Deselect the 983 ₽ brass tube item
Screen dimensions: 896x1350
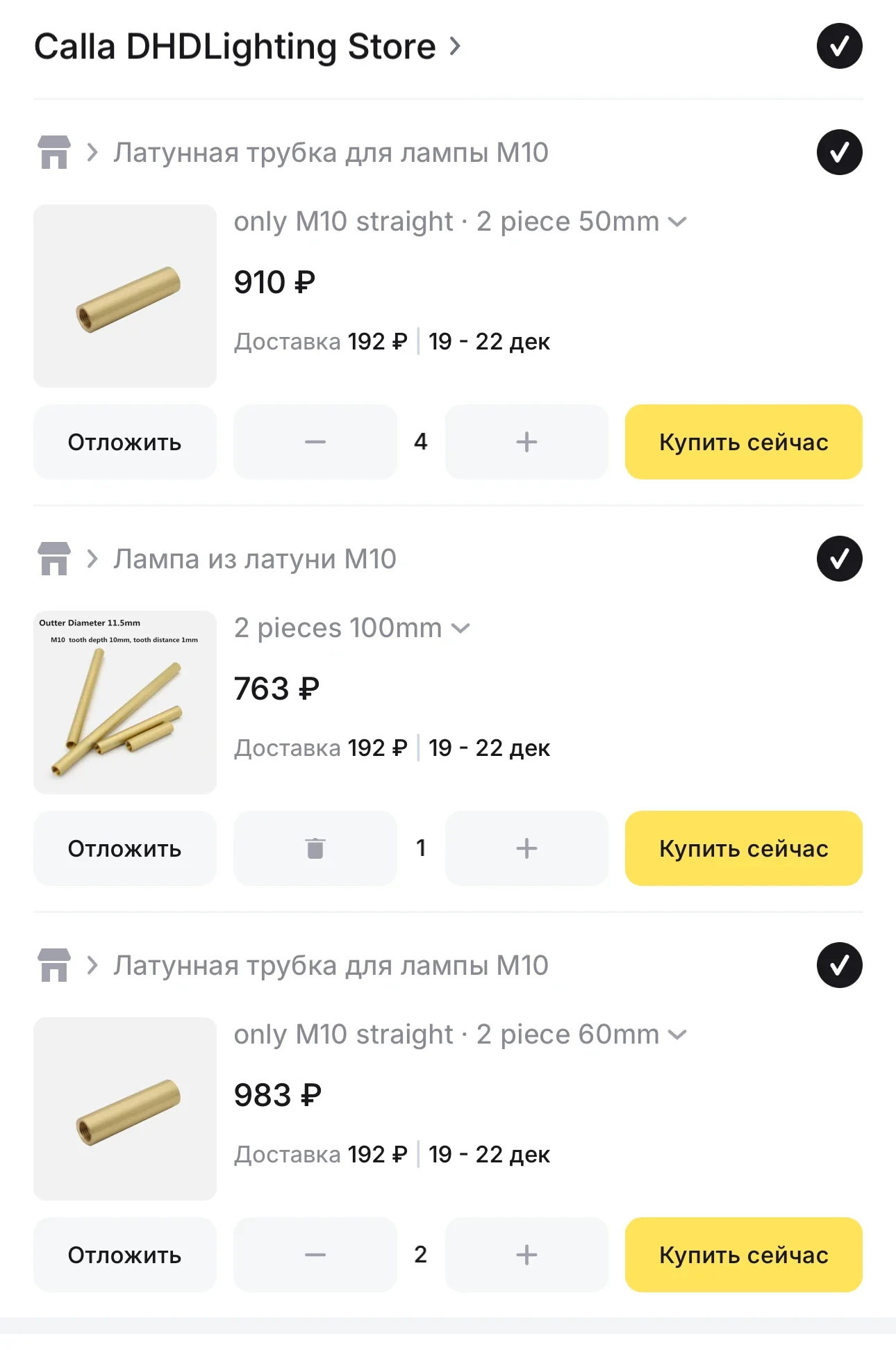coord(839,965)
